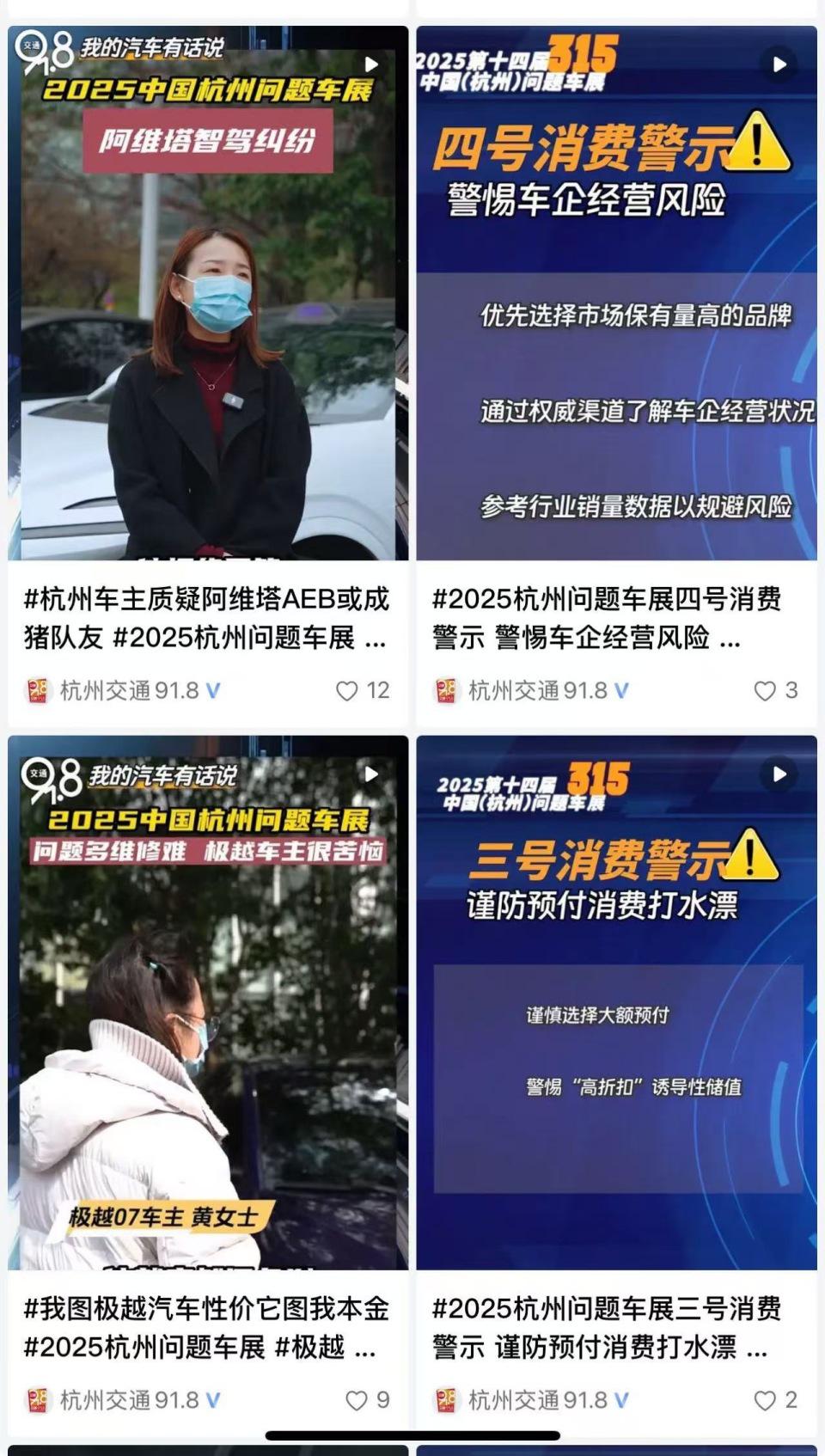Like the 阿维塔AEB post with 12 likes
The height and width of the screenshot is (1456, 825).
coord(346,691)
